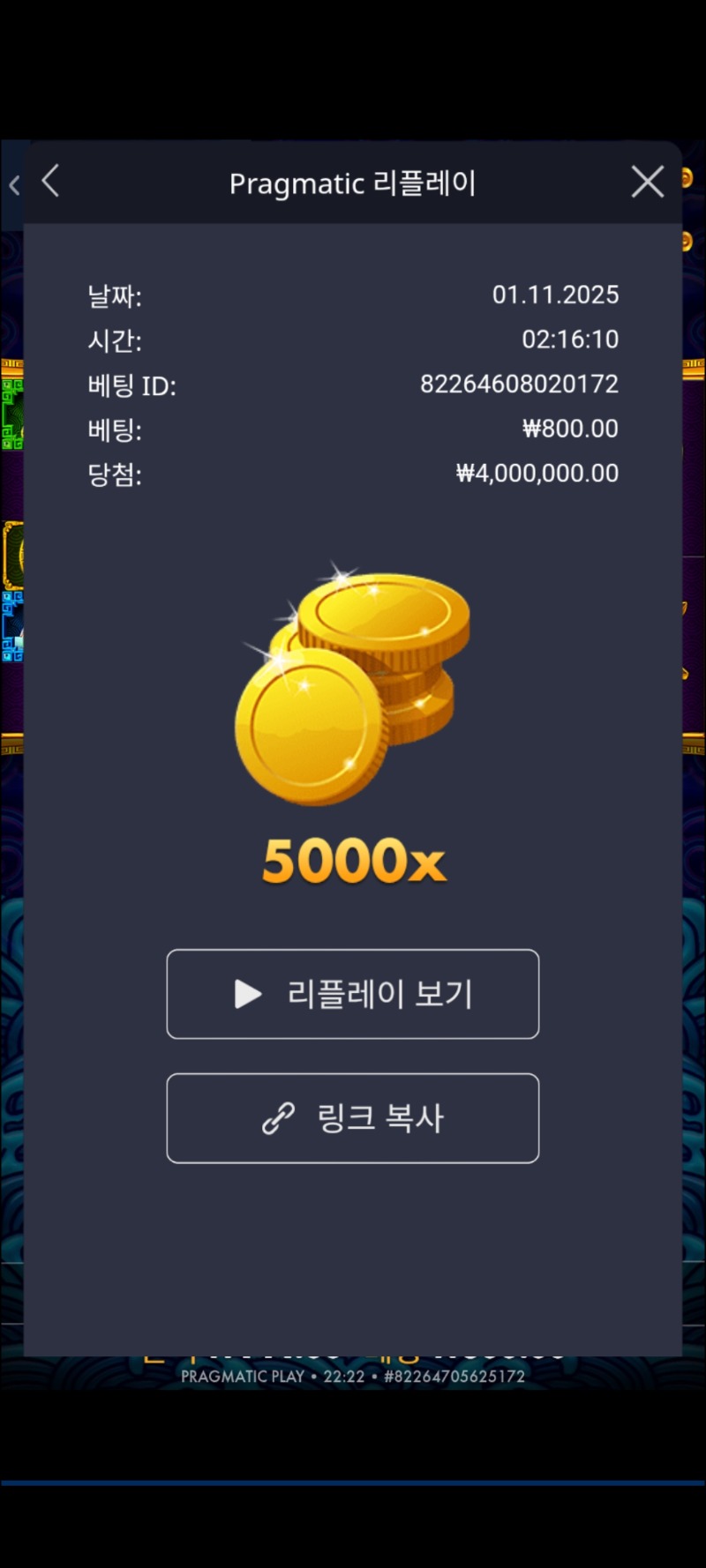The image size is (706, 1568).
Task: Copy the replay link via 링크 복사
Action: [x=353, y=1118]
